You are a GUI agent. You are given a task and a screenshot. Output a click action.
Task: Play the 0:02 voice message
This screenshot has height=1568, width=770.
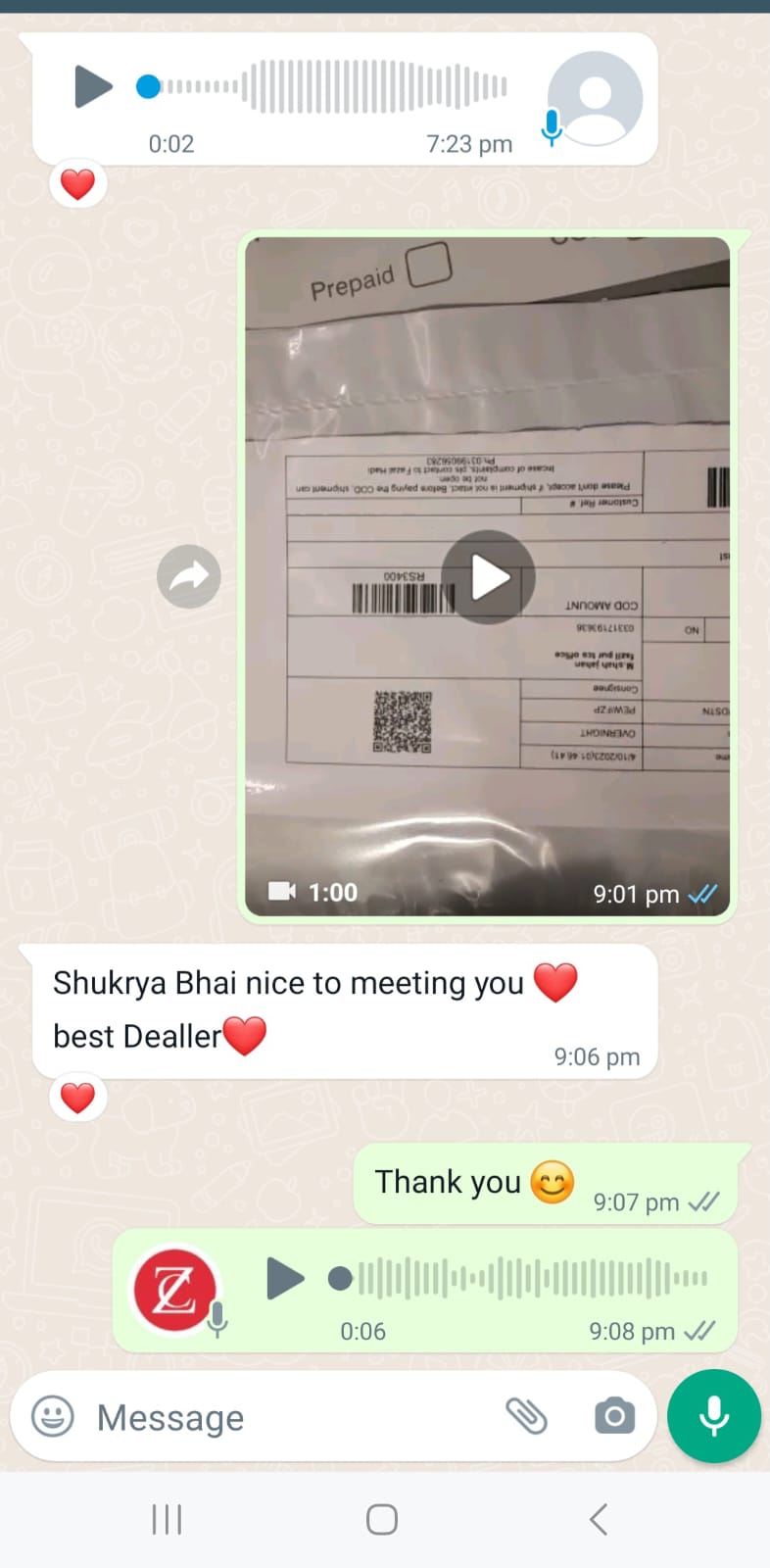[x=94, y=86]
